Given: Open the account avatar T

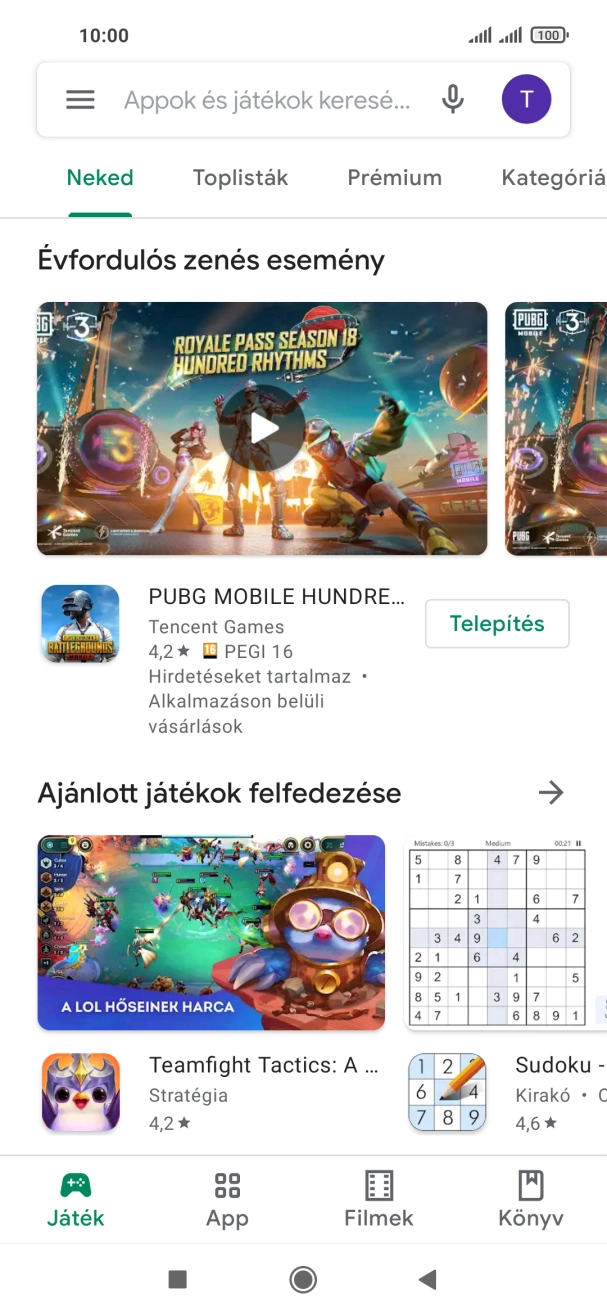Looking at the screenshot, I should pyautogui.click(x=526, y=99).
